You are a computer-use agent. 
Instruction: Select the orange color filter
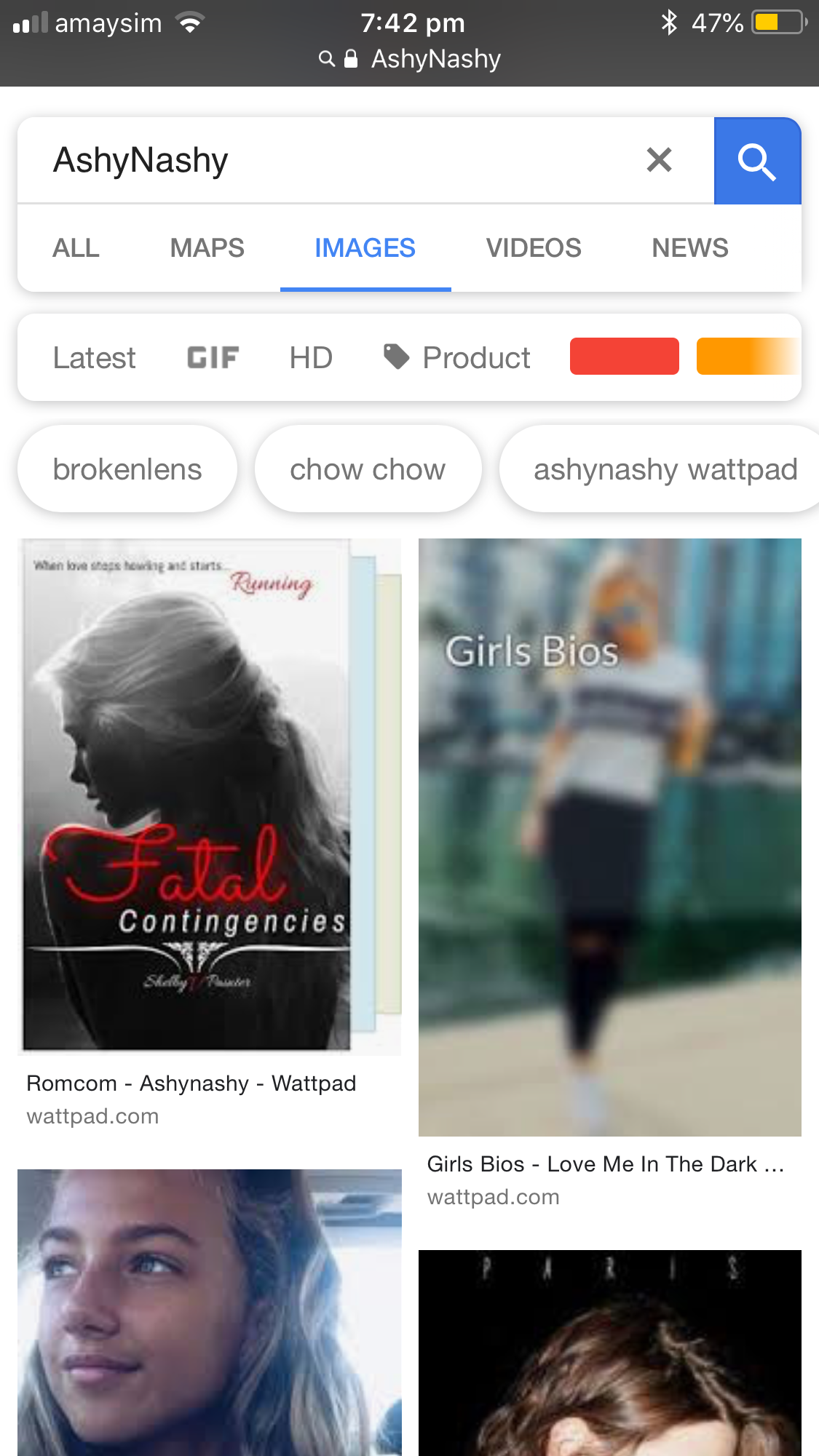click(748, 357)
